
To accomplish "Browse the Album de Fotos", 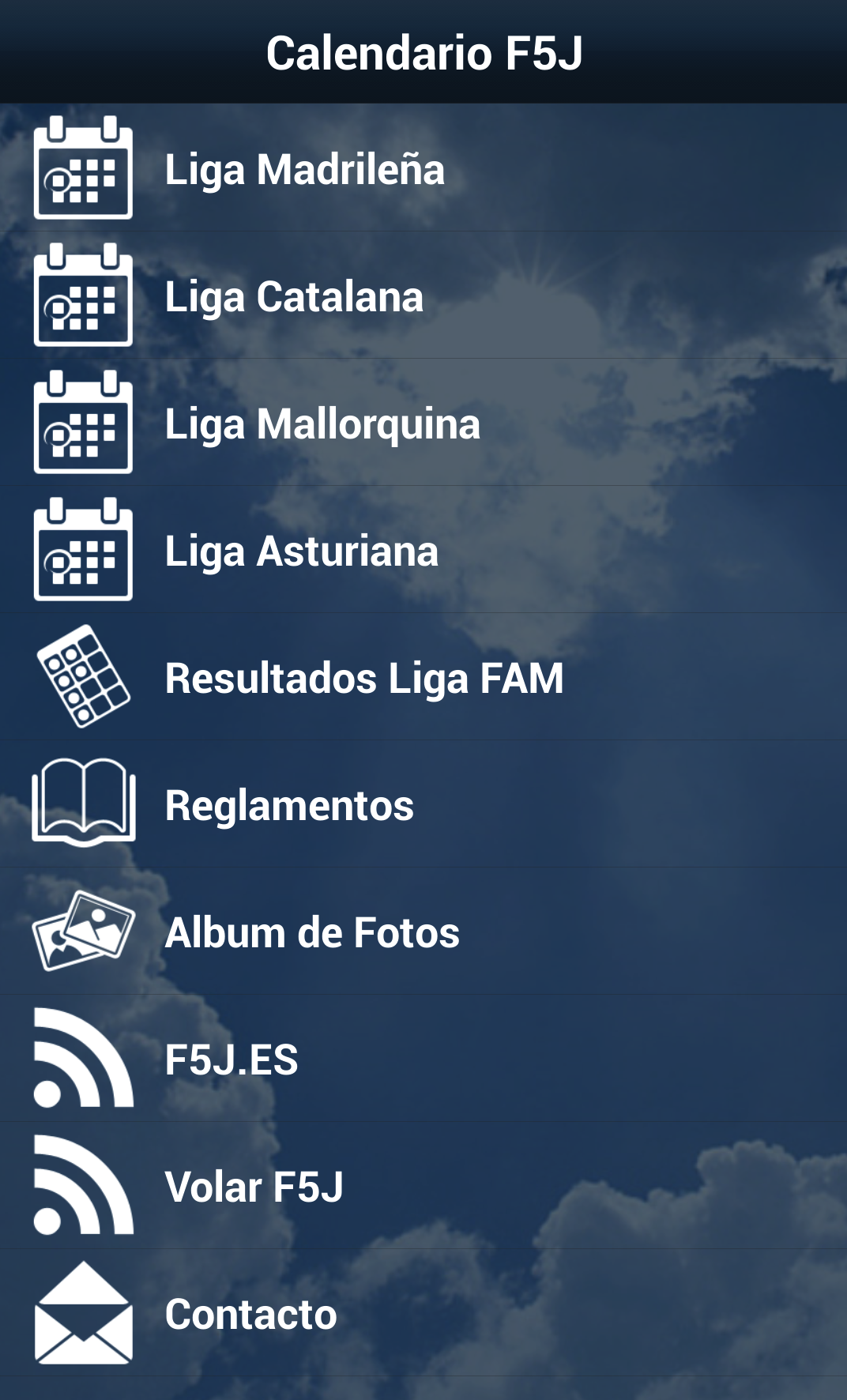I will (x=312, y=932).
